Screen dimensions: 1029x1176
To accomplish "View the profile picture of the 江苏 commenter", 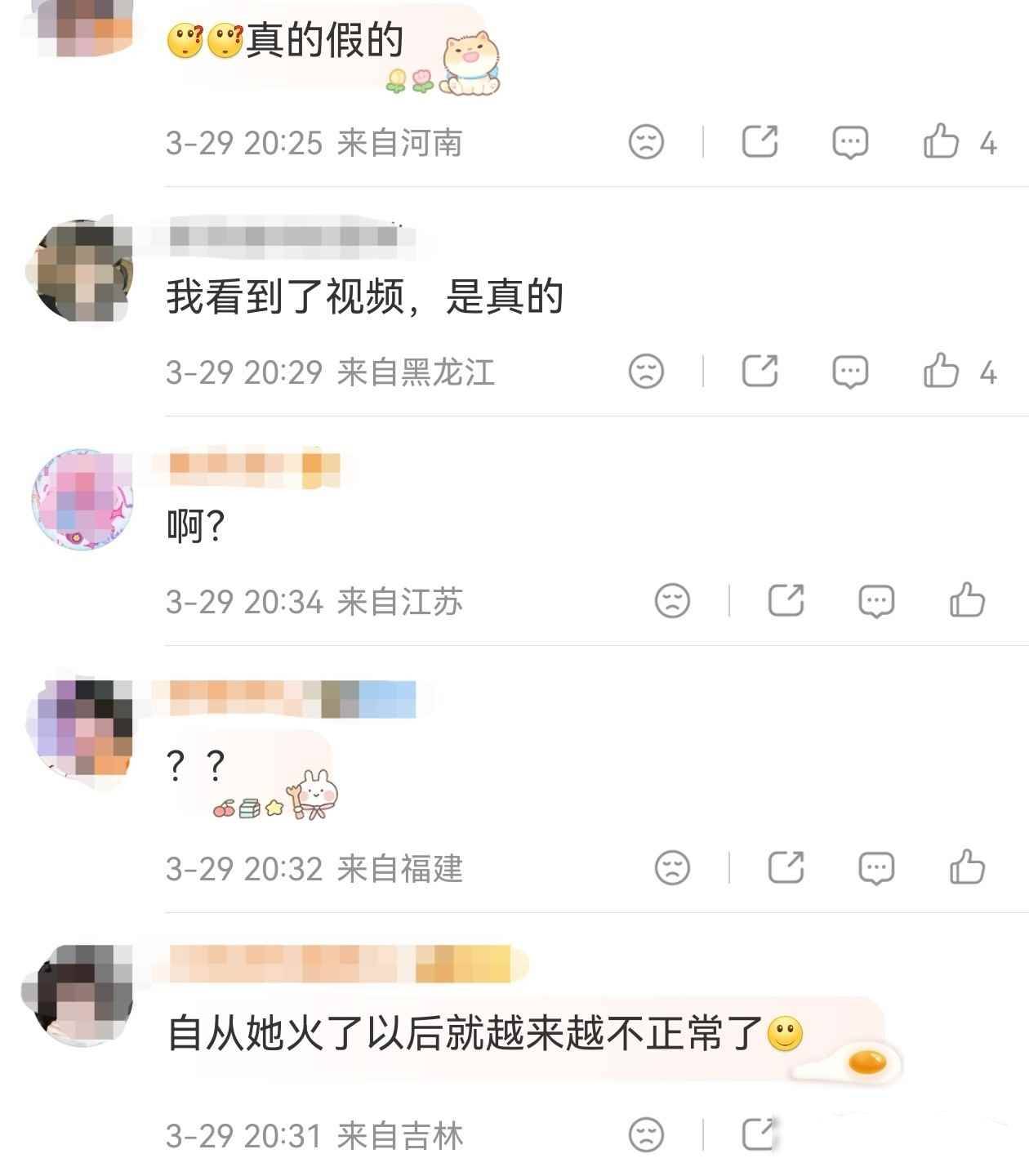I will point(82,499).
